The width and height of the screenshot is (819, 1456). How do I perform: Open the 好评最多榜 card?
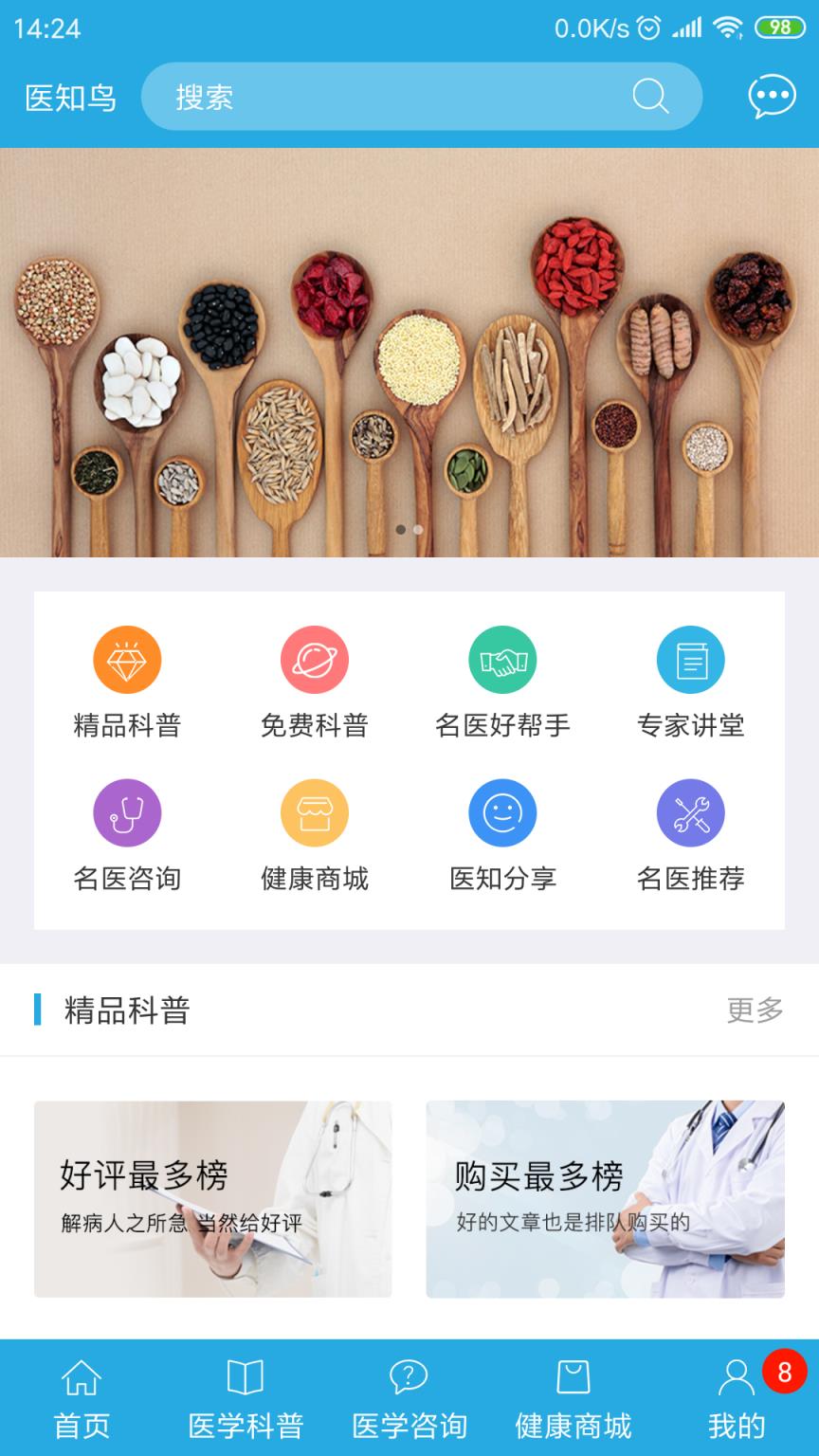point(213,1196)
